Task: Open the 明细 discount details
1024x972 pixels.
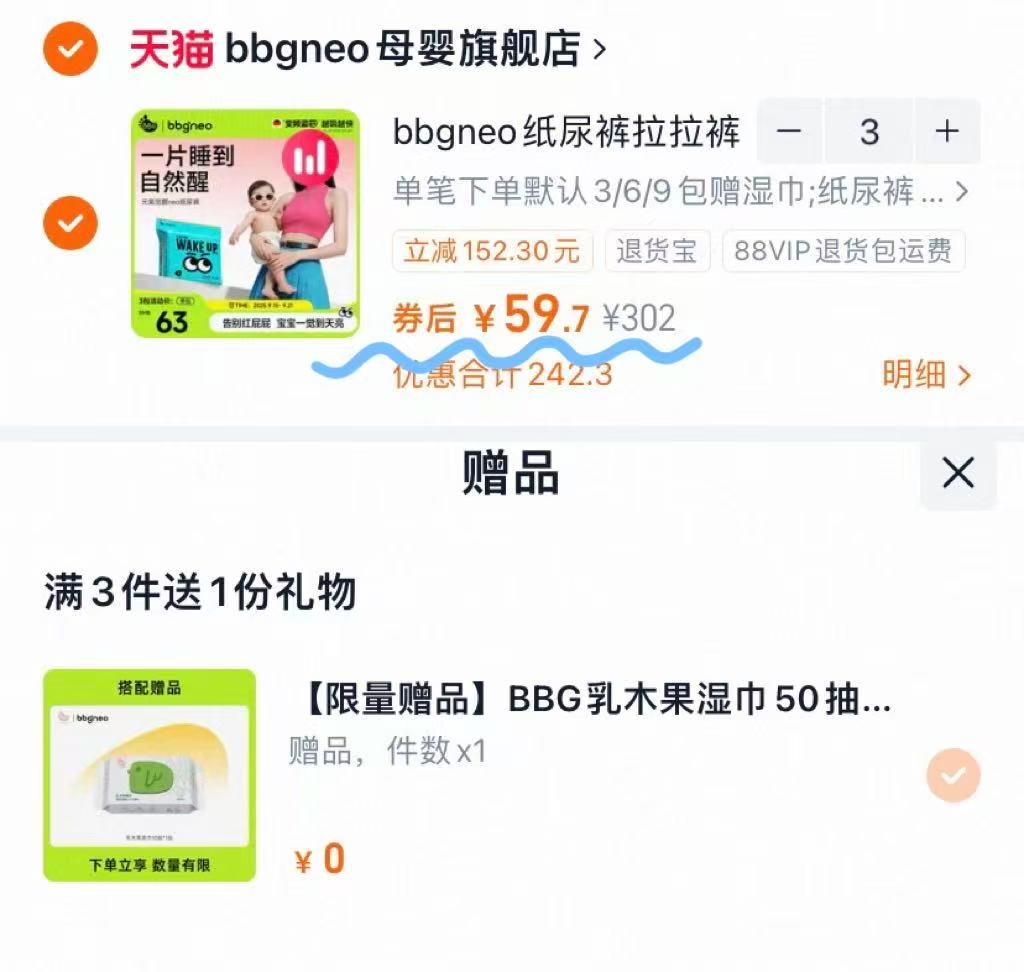Action: (926, 375)
